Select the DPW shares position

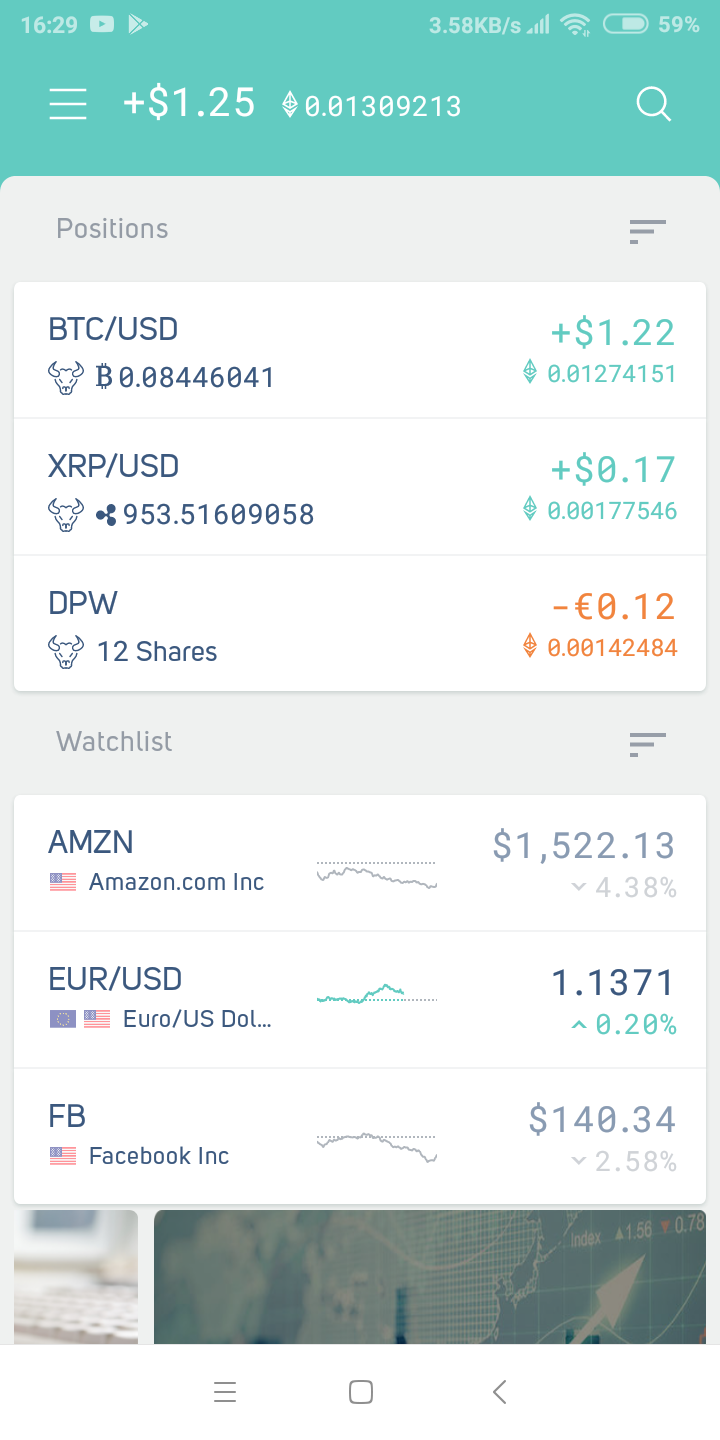[360, 625]
